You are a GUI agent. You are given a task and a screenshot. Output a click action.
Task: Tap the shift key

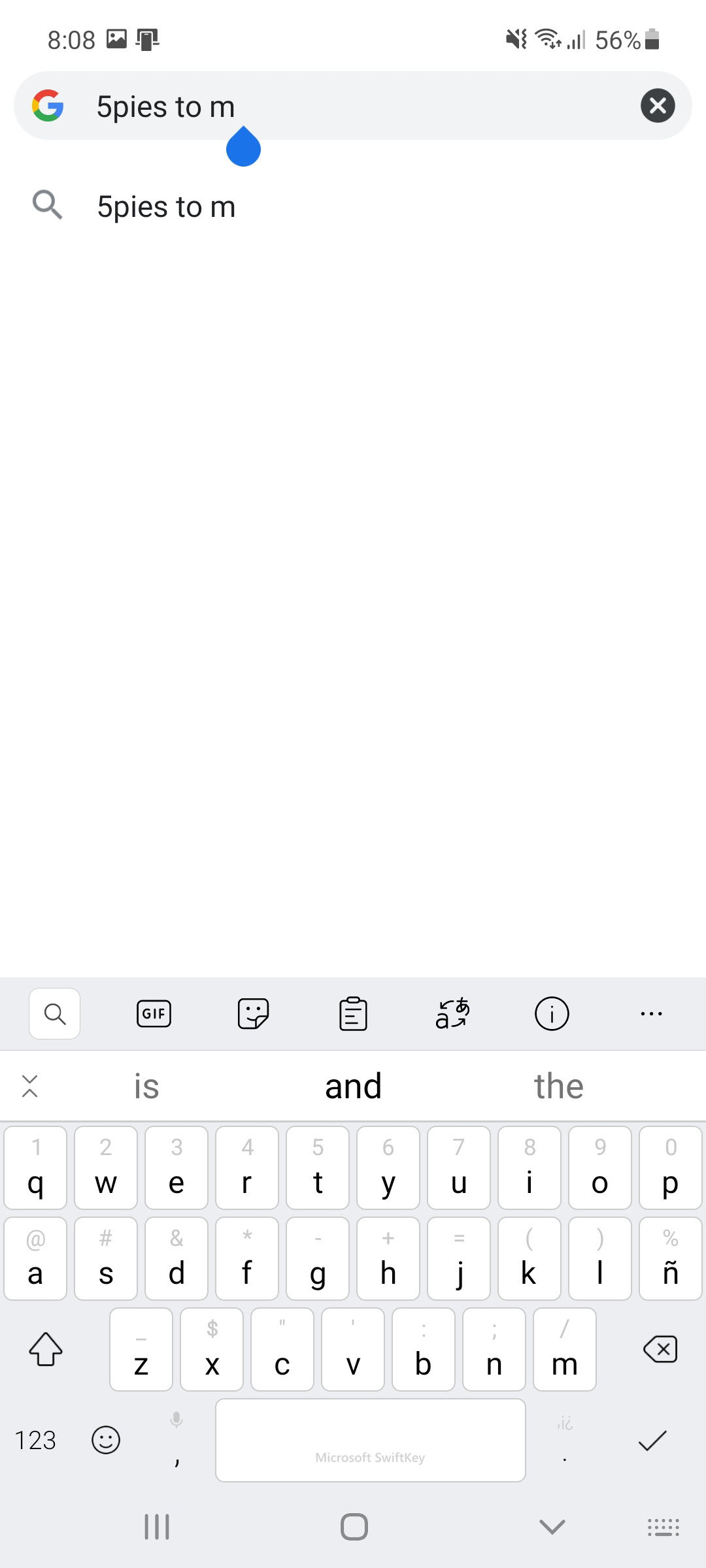click(46, 1349)
